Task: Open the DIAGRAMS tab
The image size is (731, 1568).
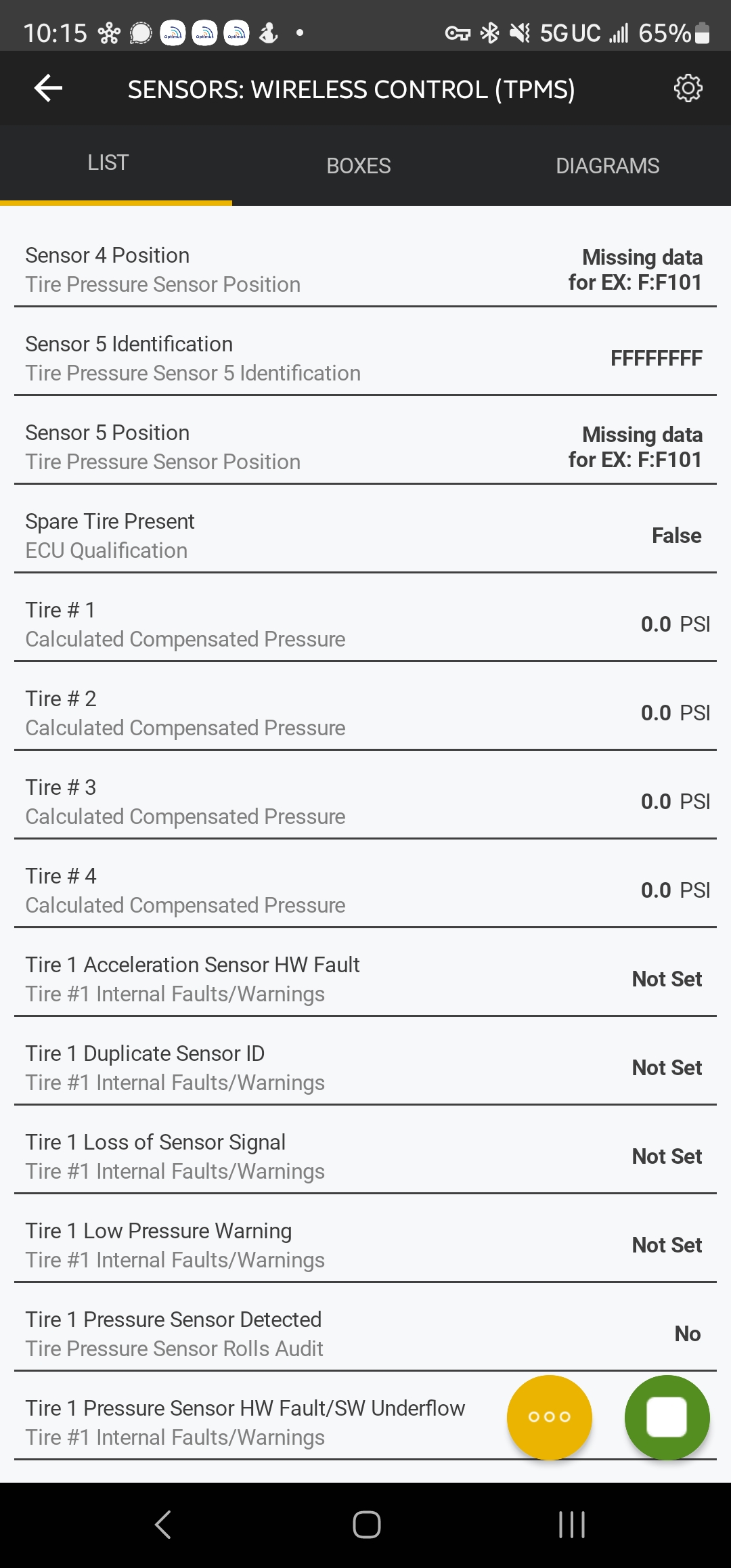Action: pos(607,165)
